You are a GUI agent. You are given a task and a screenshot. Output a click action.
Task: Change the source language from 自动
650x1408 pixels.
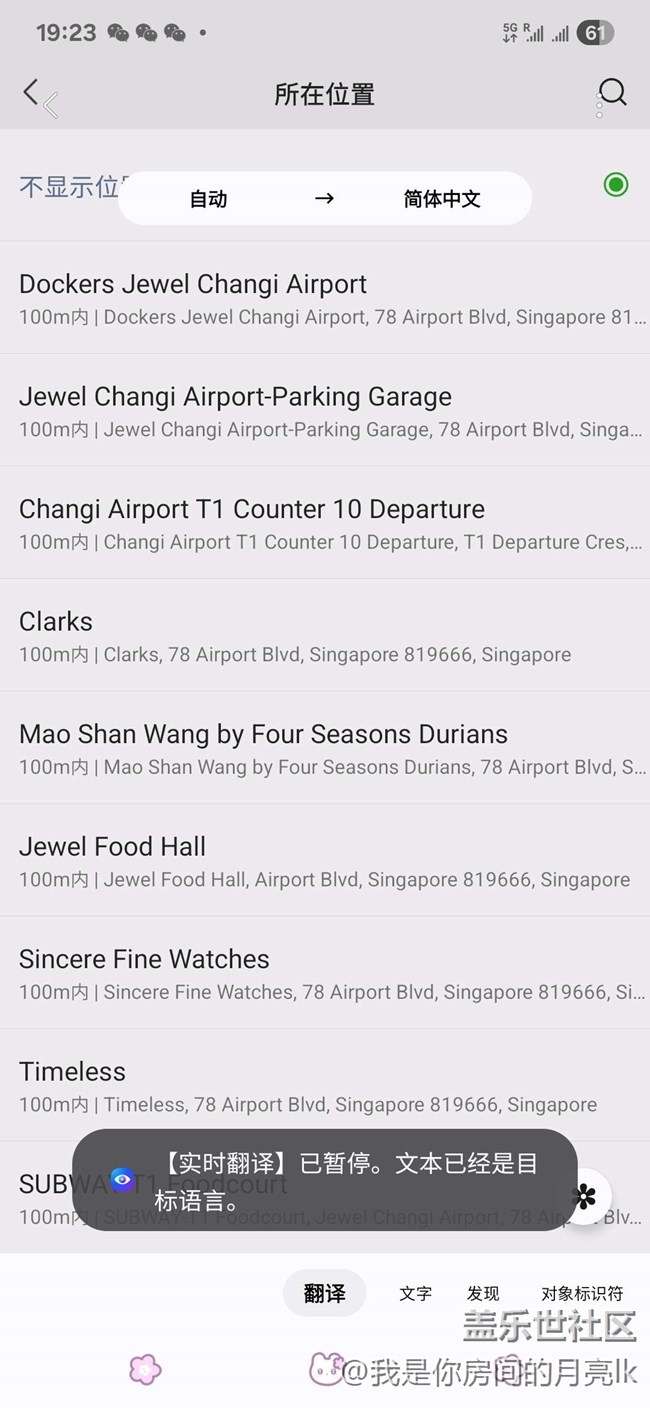pyautogui.click(x=209, y=199)
